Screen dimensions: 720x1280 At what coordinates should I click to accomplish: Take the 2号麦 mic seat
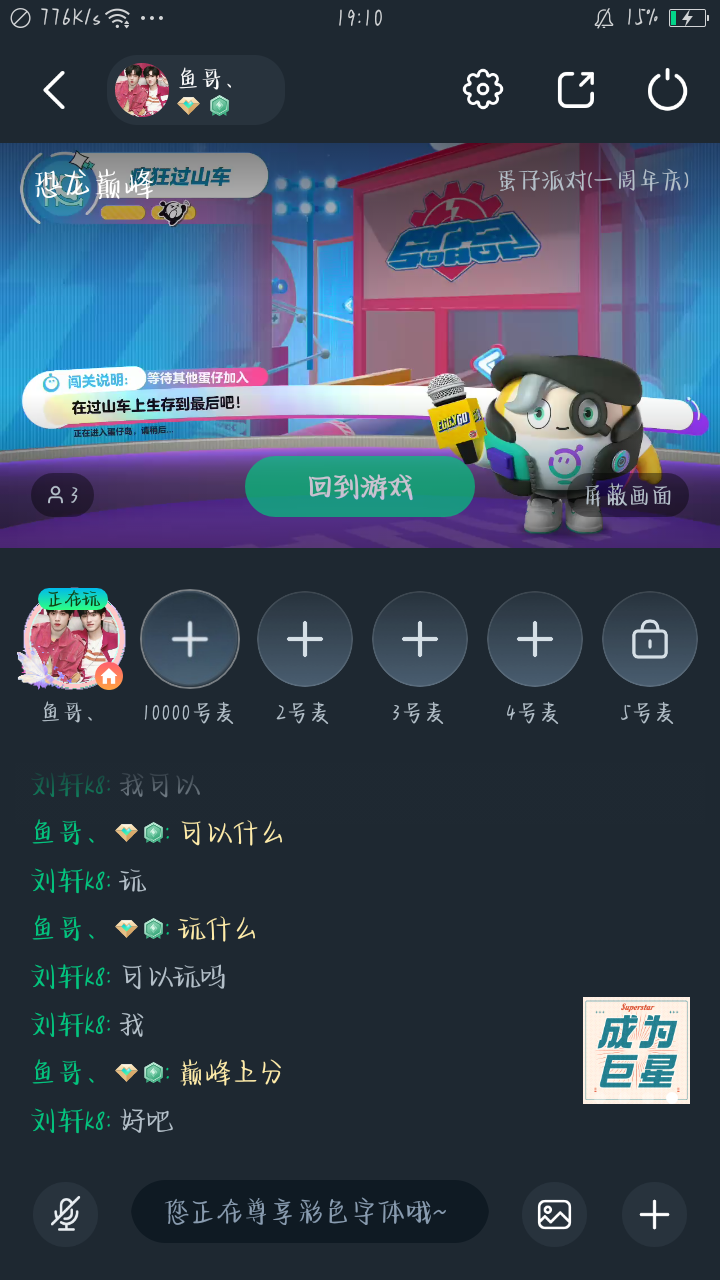tap(305, 639)
